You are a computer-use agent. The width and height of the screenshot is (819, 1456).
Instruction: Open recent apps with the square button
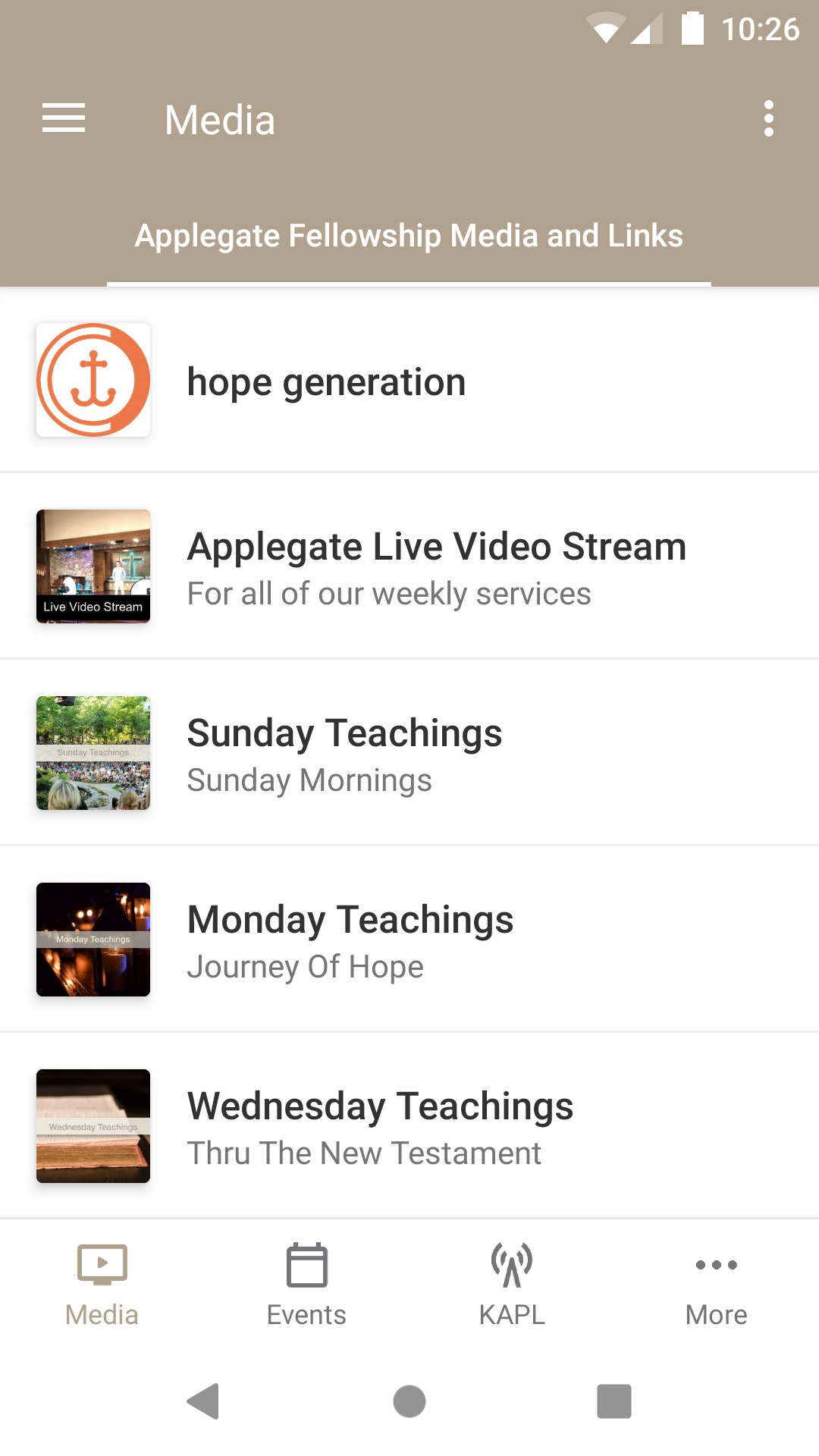click(x=613, y=1401)
